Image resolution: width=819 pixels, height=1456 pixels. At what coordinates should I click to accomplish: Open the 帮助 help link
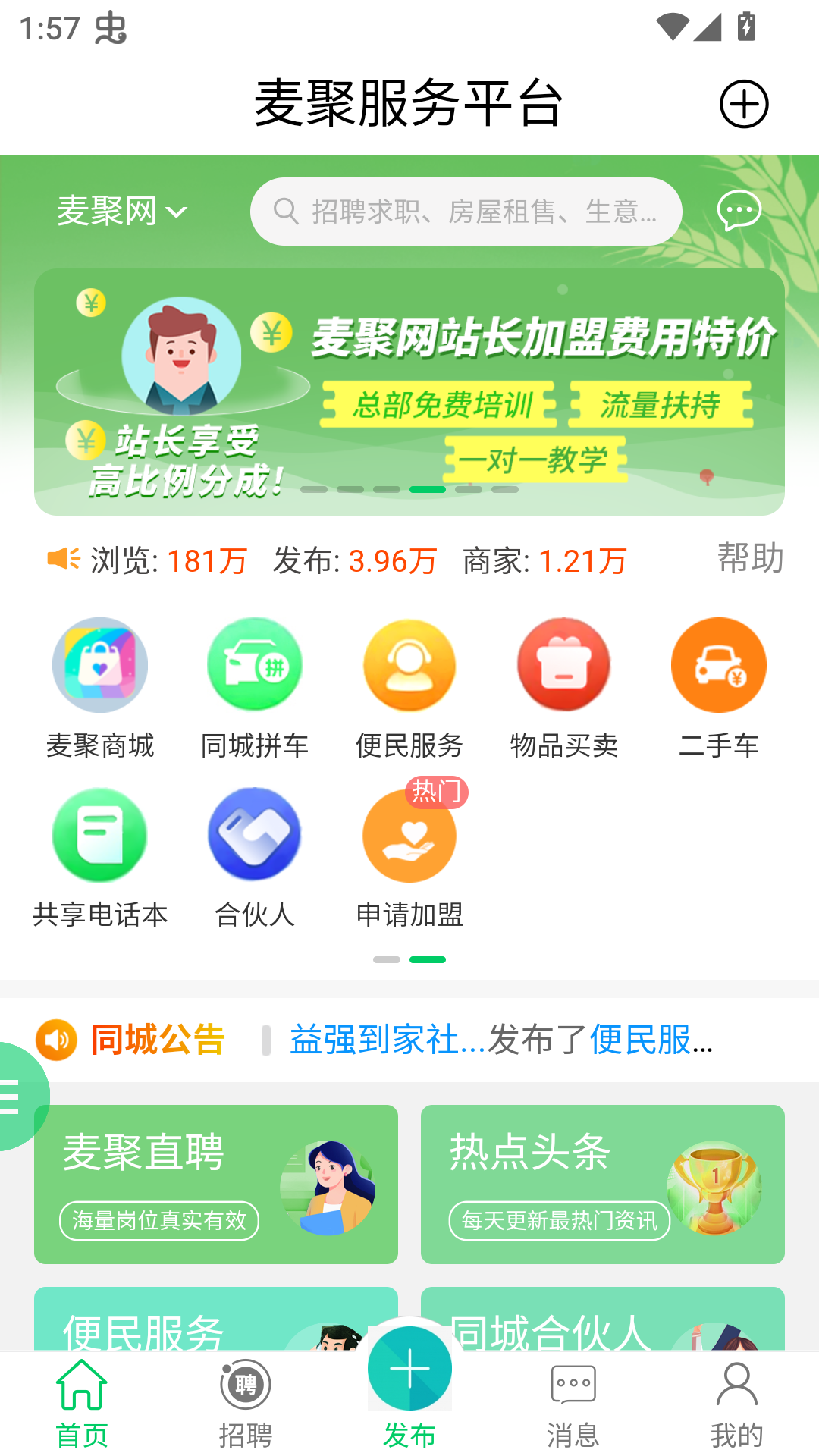[748, 559]
